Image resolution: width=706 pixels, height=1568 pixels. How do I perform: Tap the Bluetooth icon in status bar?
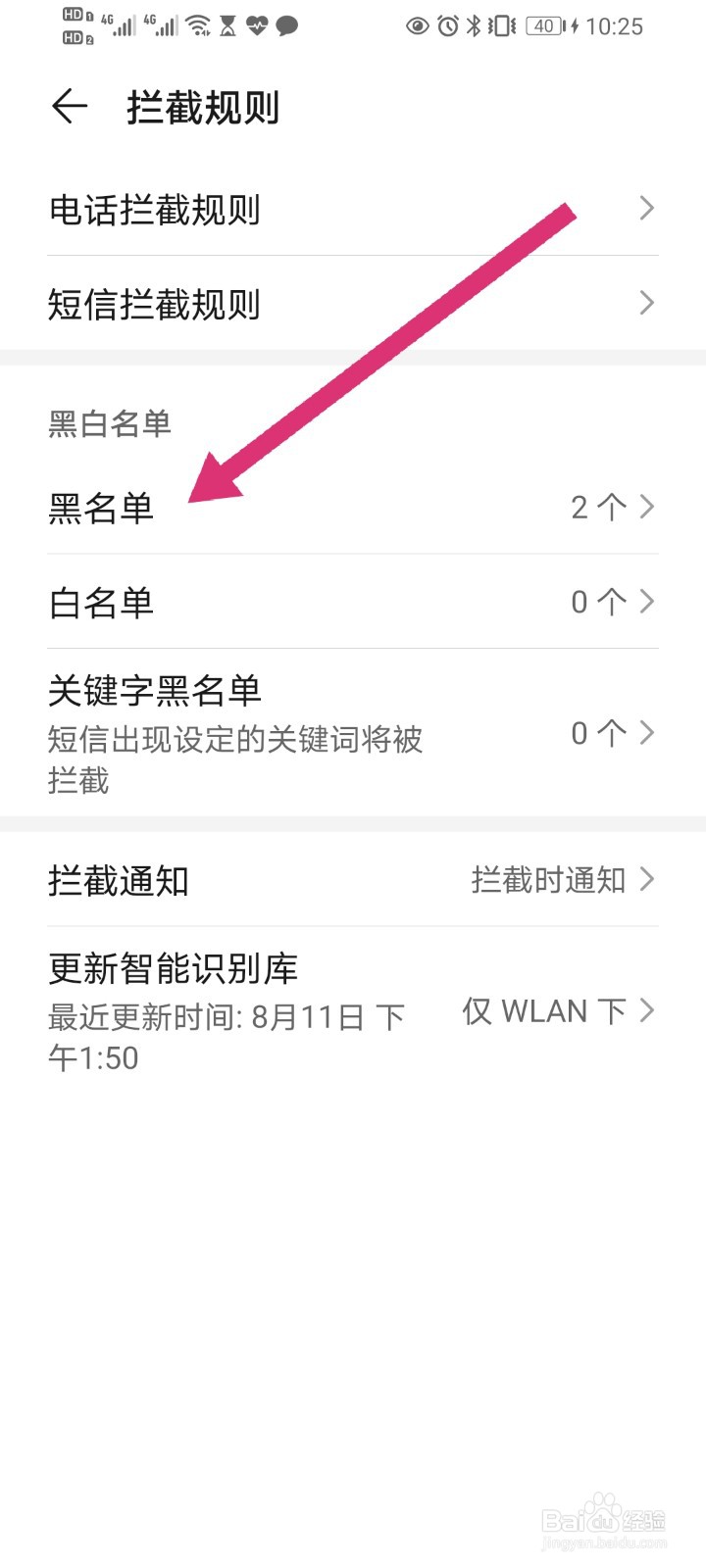click(475, 26)
